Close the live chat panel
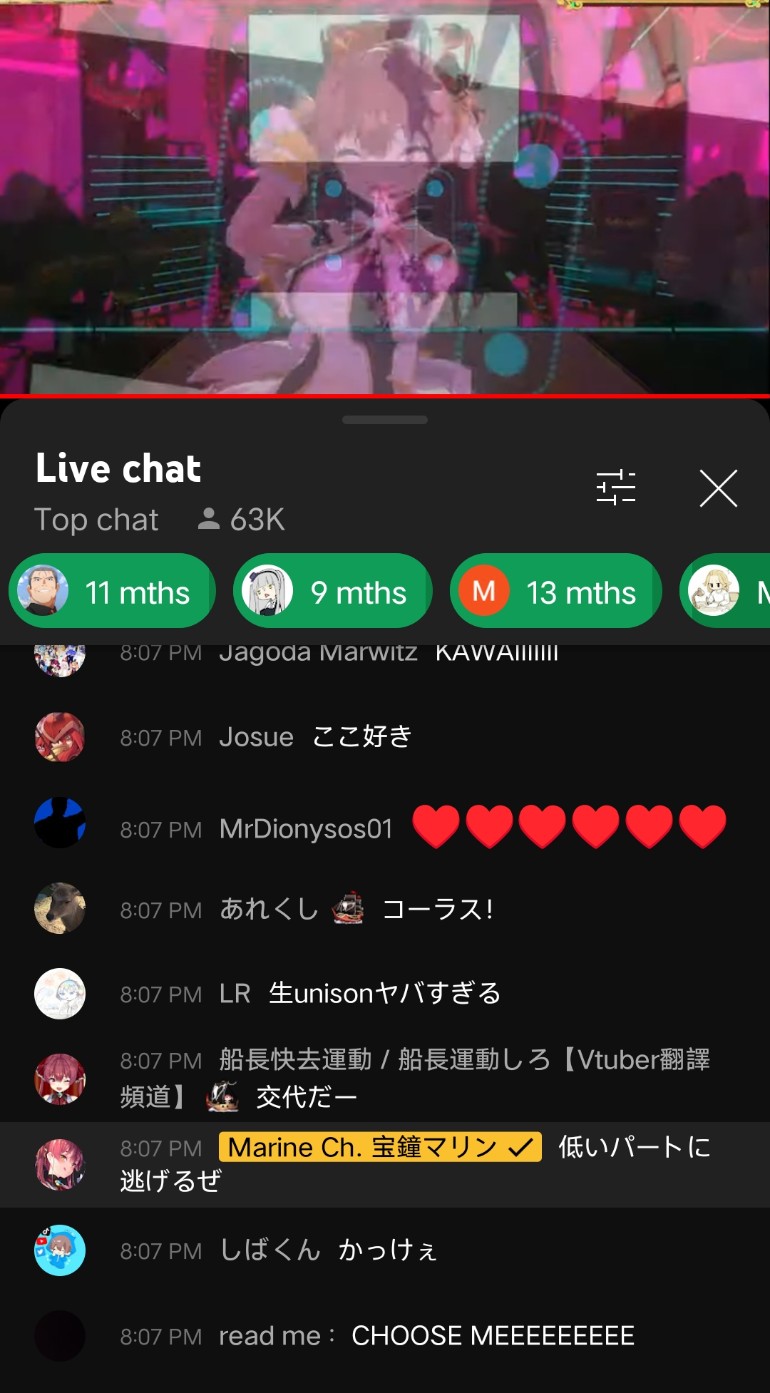This screenshot has width=770, height=1393. (718, 488)
